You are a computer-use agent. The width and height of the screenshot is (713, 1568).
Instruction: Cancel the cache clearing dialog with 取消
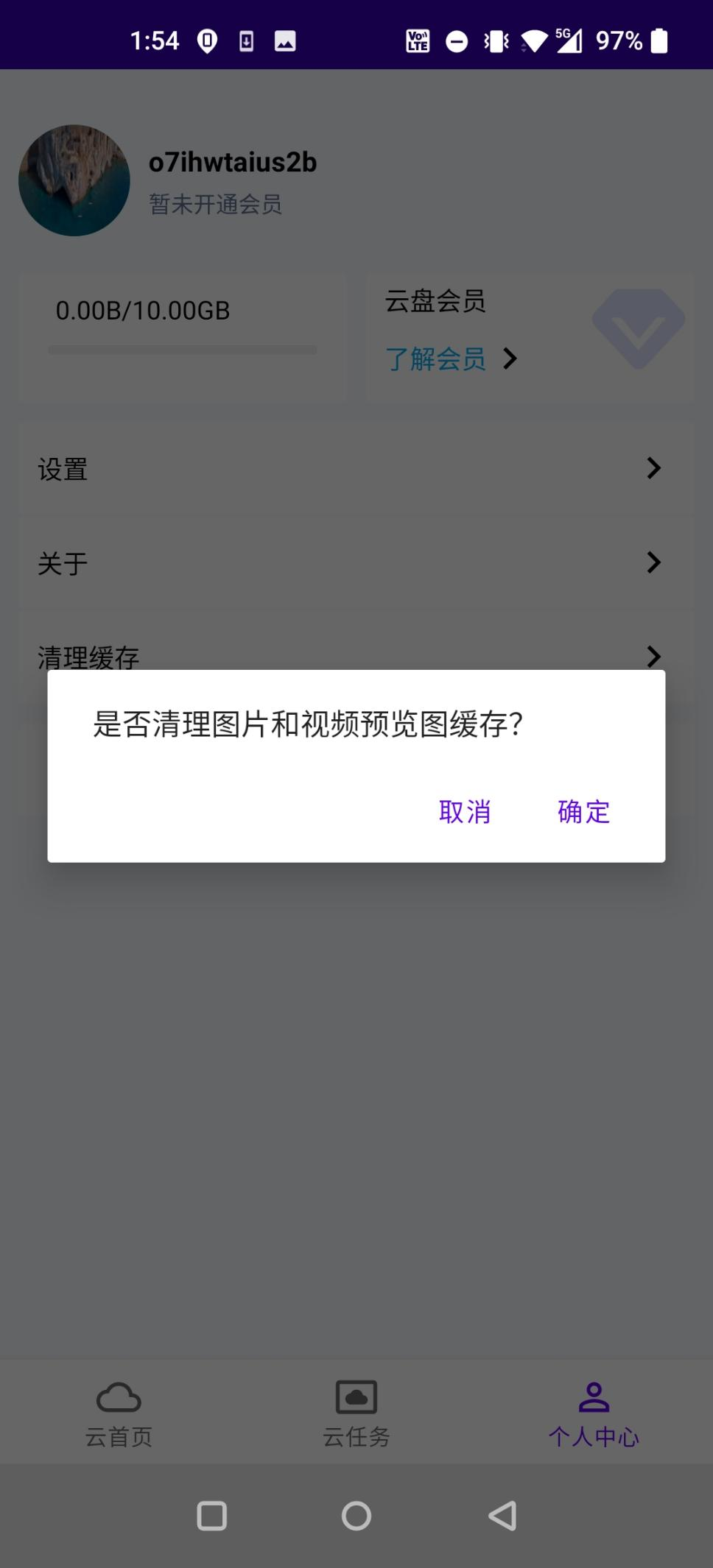pos(465,812)
